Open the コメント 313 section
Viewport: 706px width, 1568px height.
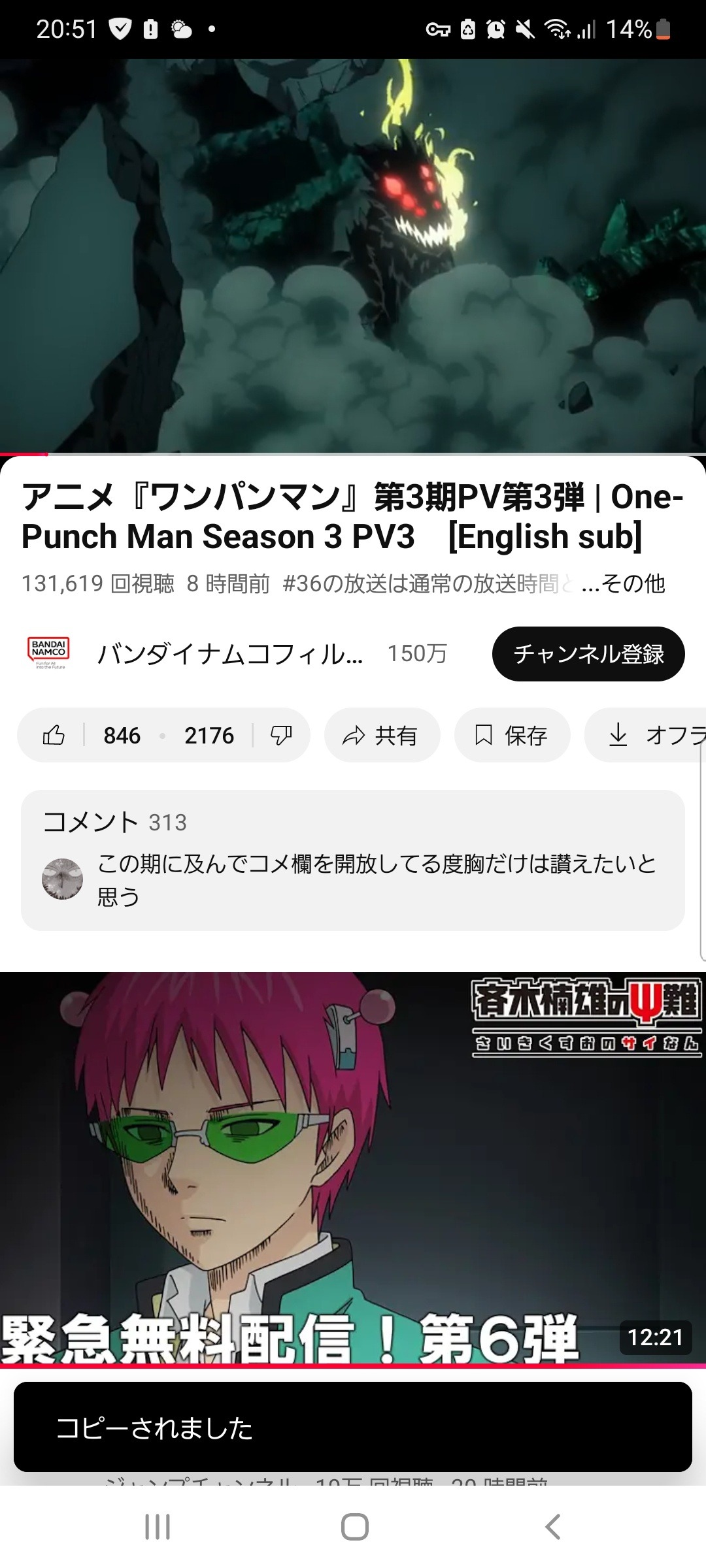(353, 860)
